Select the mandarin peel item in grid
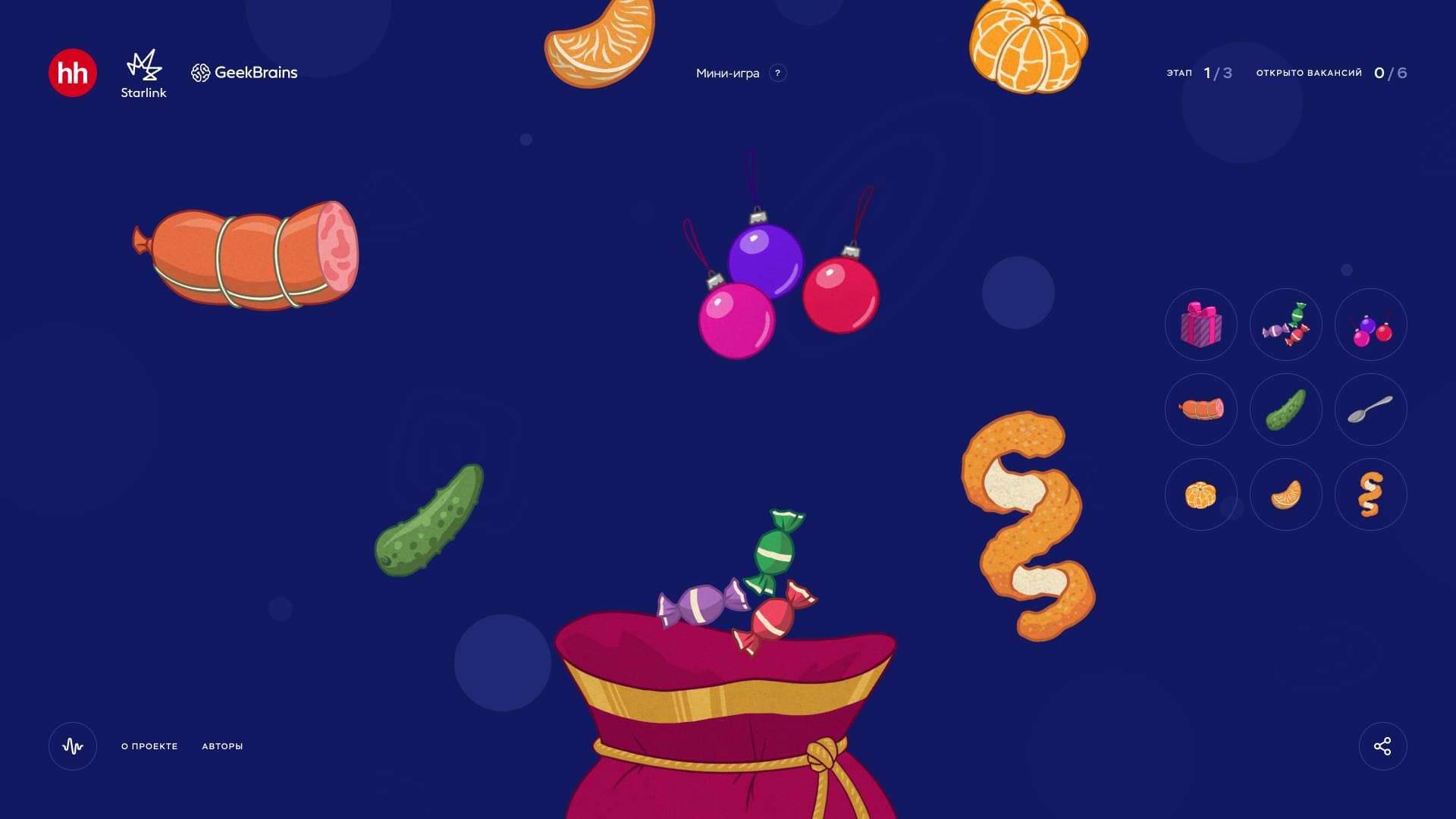This screenshot has height=819, width=1456. coord(1371,494)
